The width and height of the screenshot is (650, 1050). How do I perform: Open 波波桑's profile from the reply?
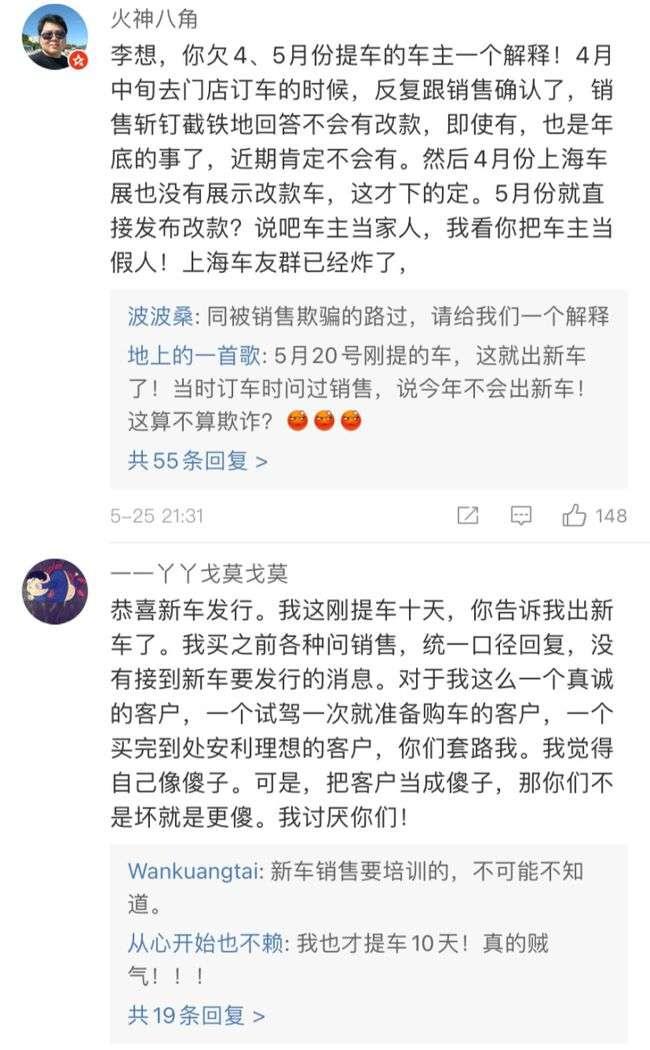pyautogui.click(x=160, y=316)
